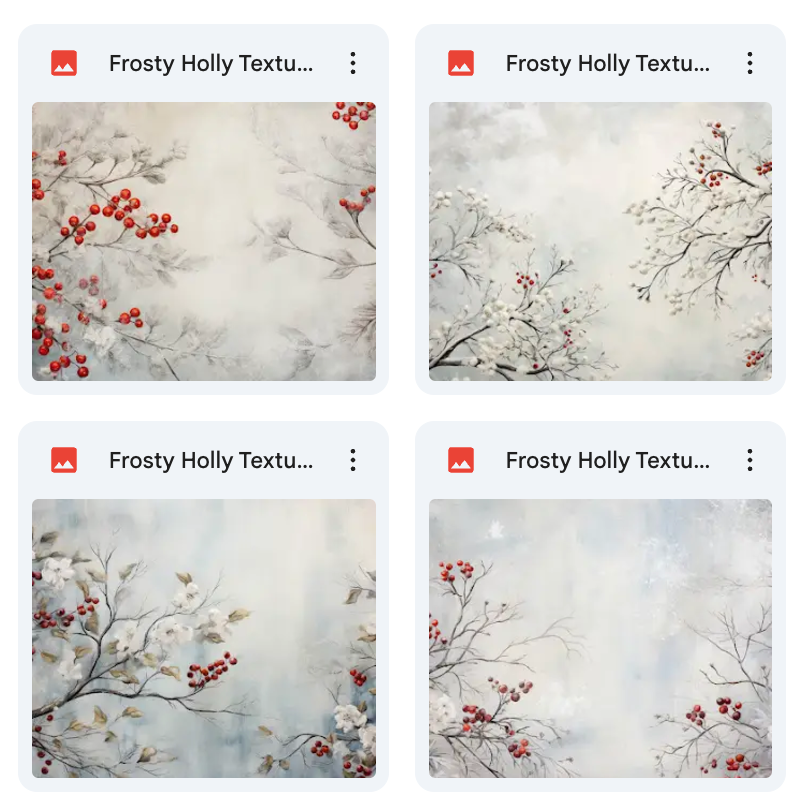Open more options for the white flowers file
This screenshot has width=800, height=808.
coord(353,460)
